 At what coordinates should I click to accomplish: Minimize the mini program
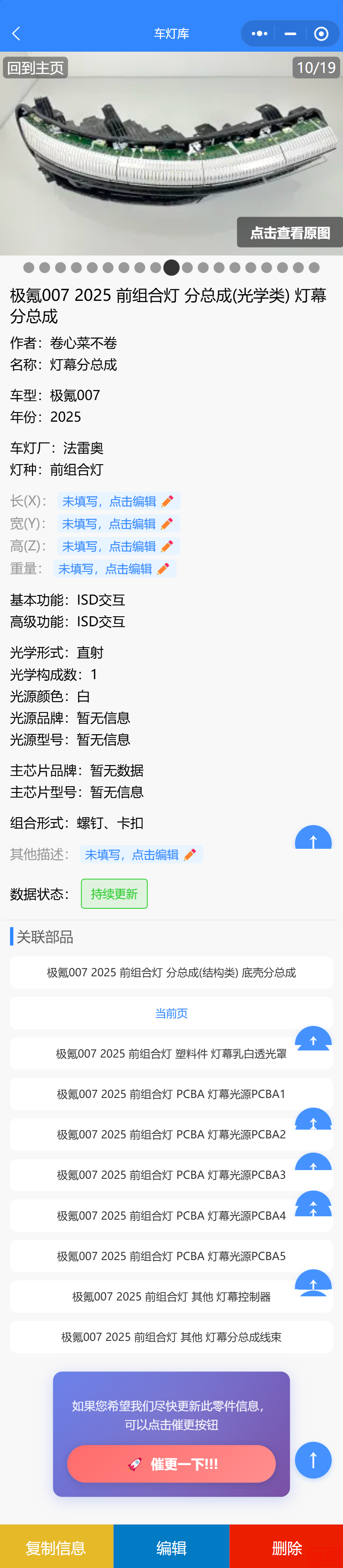[x=290, y=33]
